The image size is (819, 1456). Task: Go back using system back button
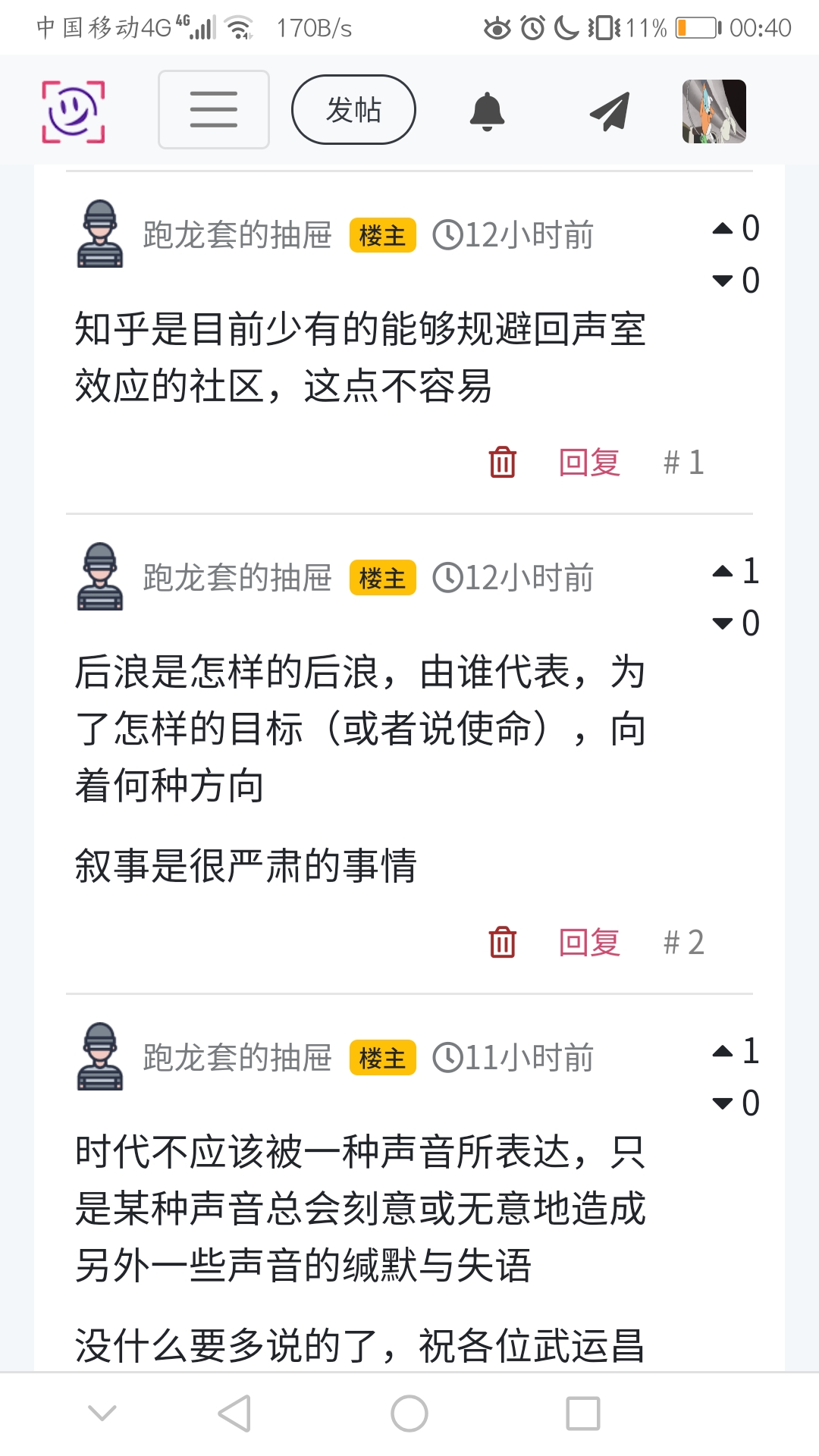tap(234, 1414)
